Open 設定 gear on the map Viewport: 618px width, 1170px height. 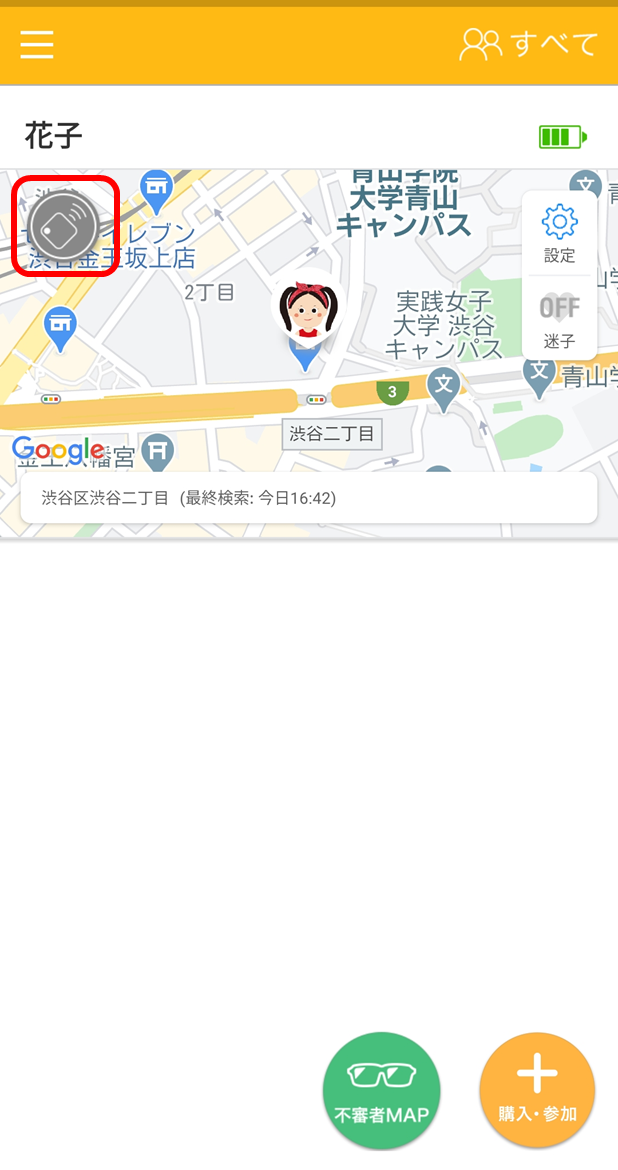coord(559,233)
